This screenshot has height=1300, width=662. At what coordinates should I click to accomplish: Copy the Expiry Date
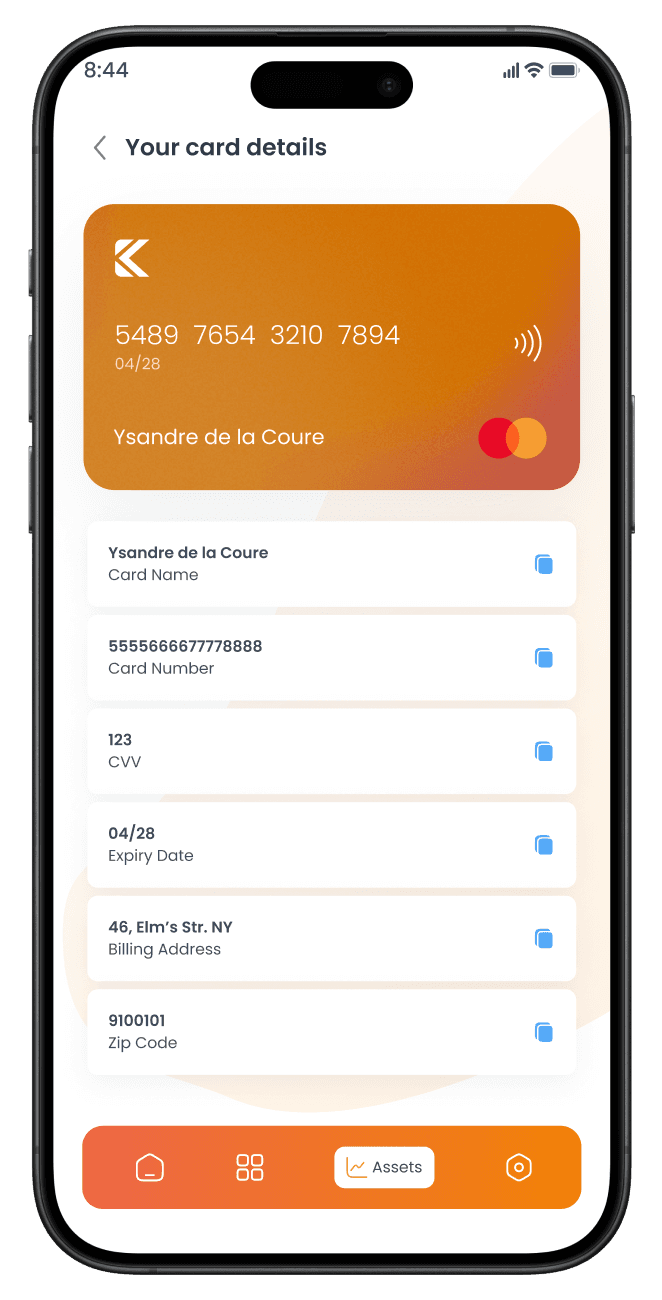543,845
